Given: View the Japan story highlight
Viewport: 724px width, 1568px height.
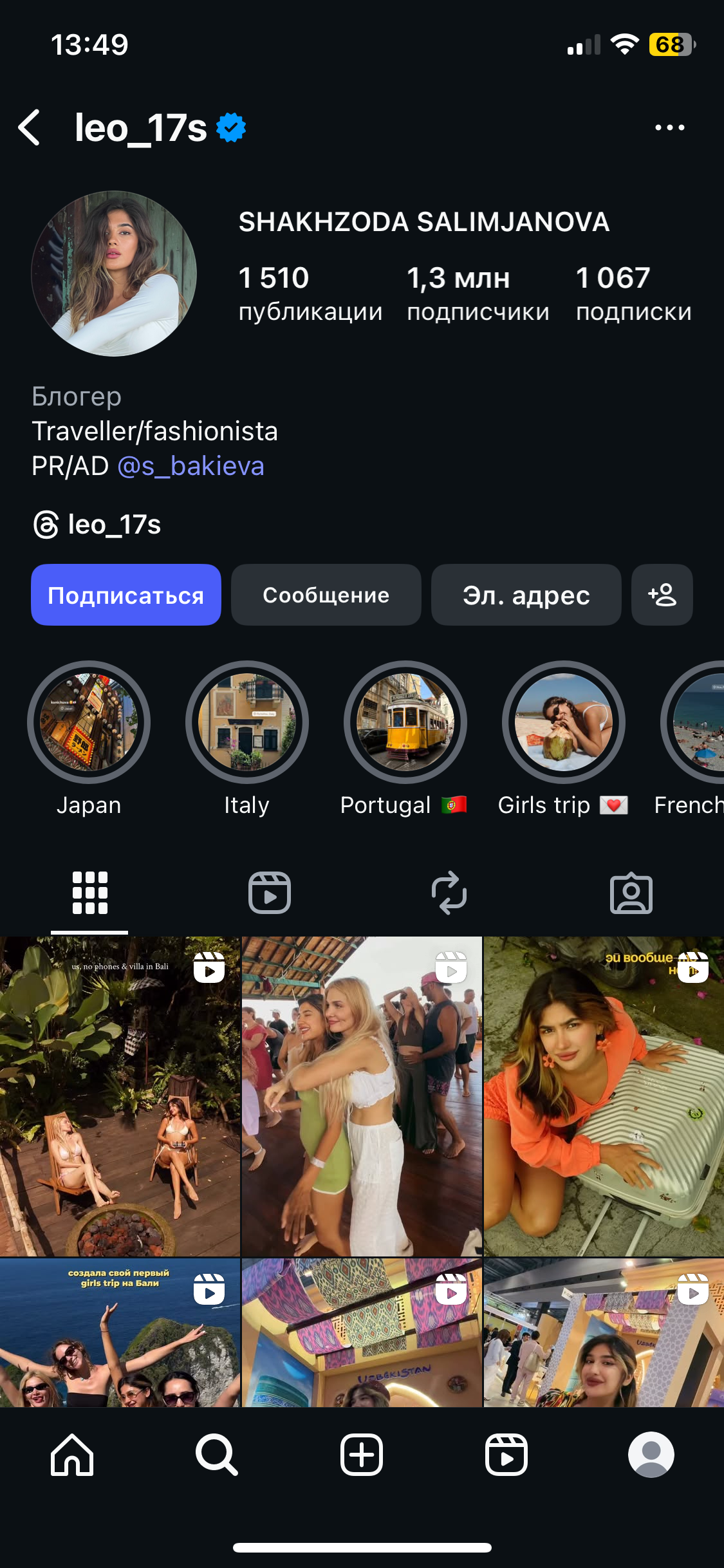Looking at the screenshot, I should [x=89, y=722].
